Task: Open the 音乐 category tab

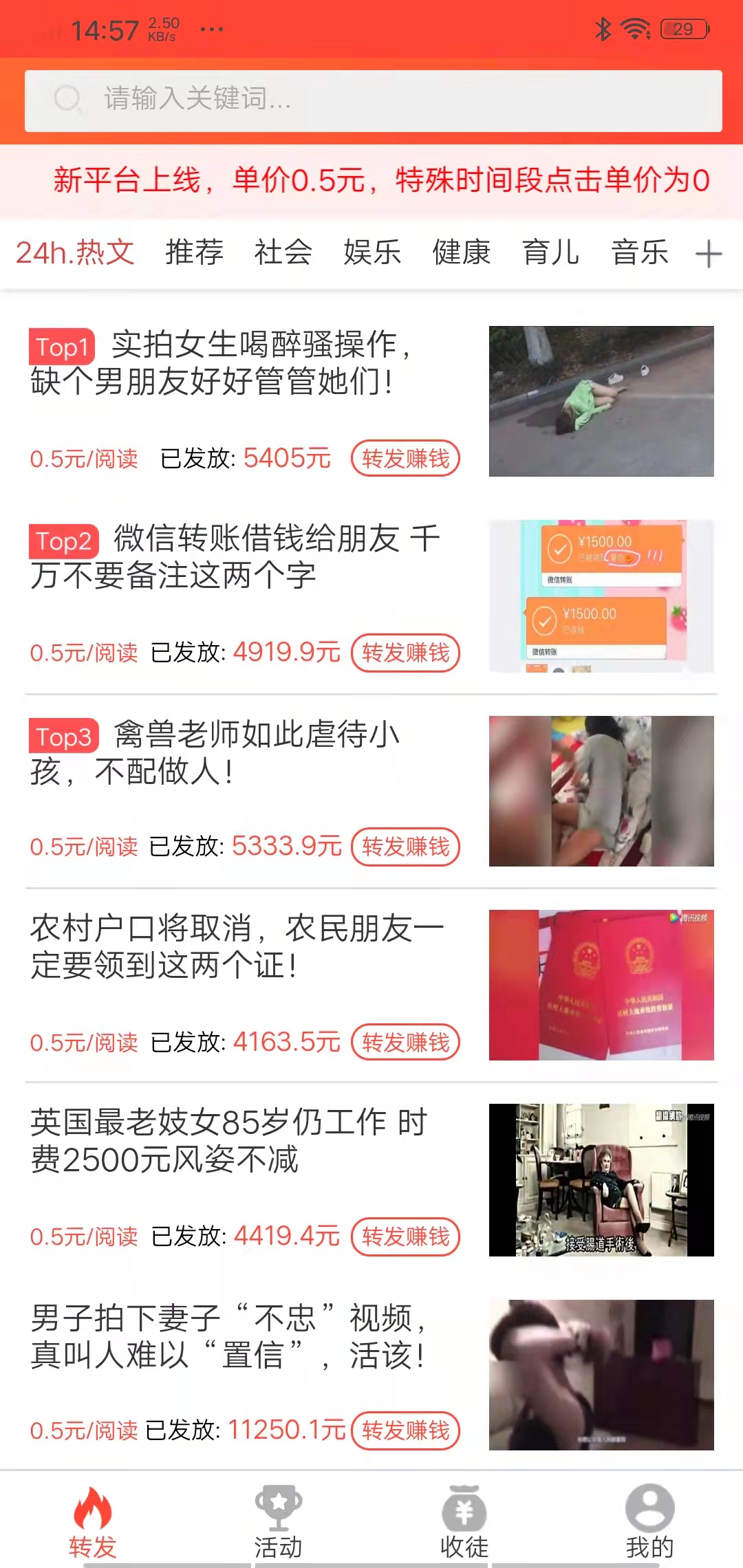Action: [640, 254]
